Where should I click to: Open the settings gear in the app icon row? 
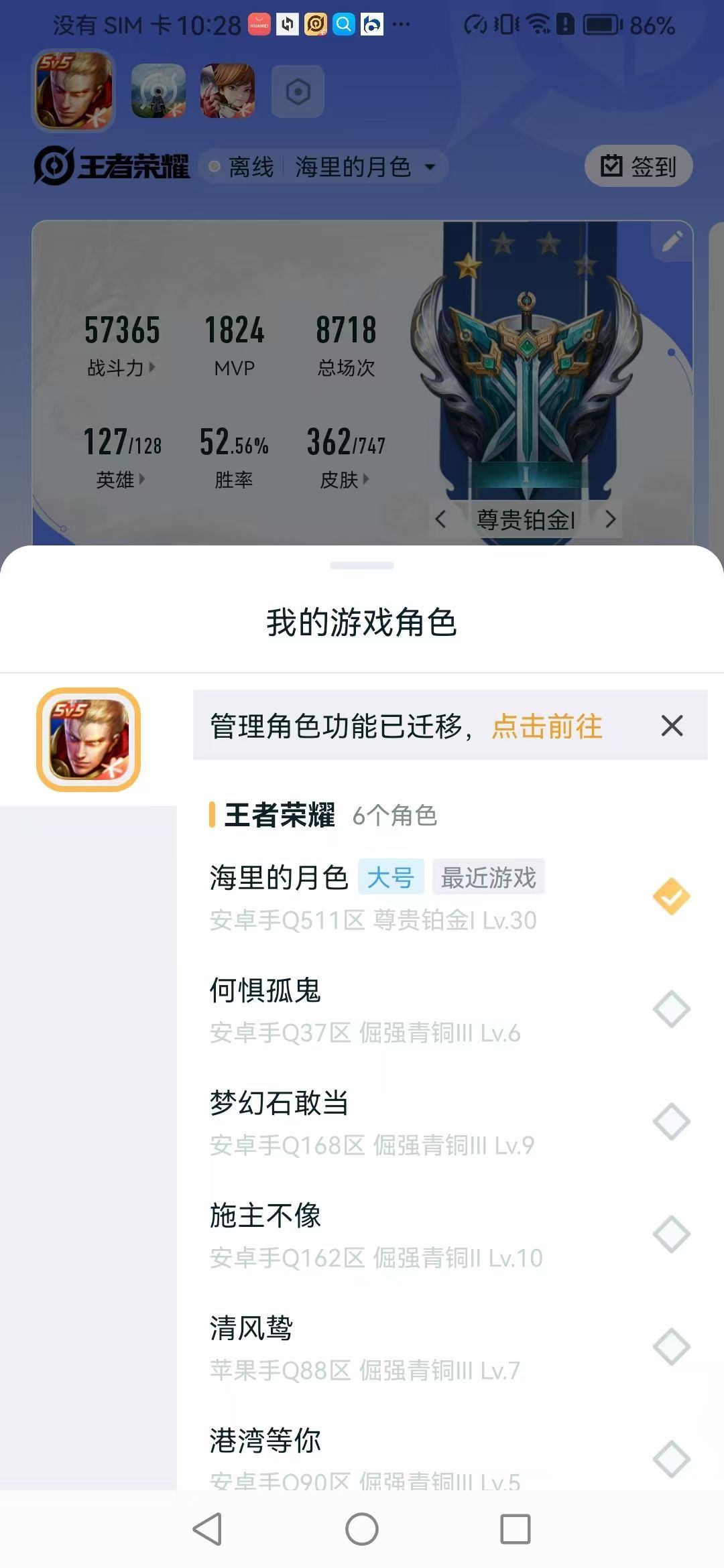pyautogui.click(x=297, y=90)
